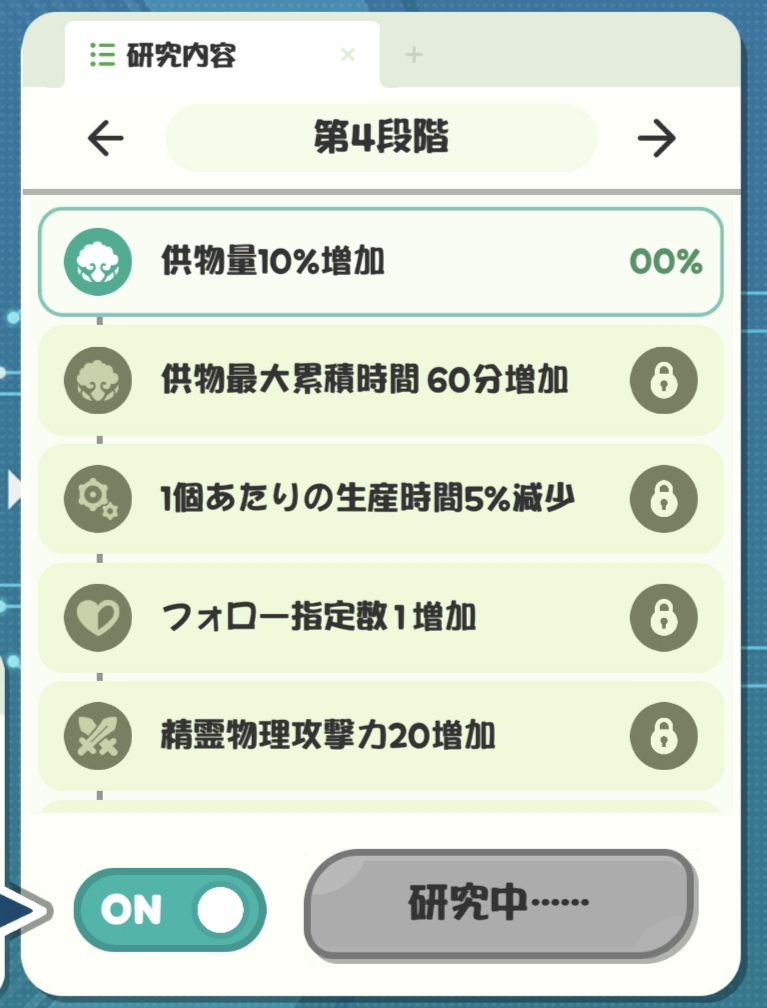Screen dimensions: 767x1008
Task: Select locked フォロー指定数1増加 research
Action: click(380, 618)
